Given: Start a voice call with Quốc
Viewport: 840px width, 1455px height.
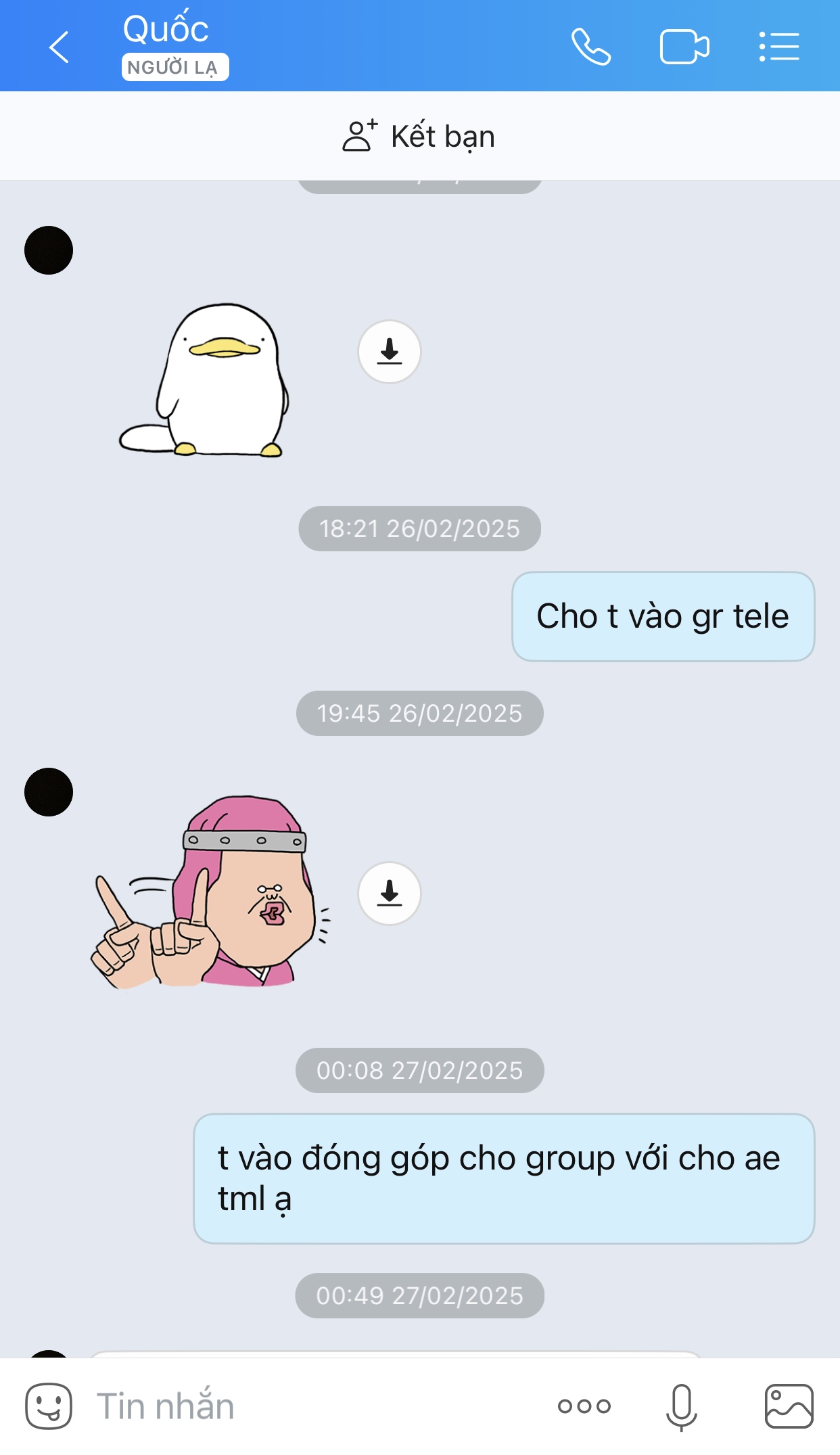Looking at the screenshot, I should 590,47.
